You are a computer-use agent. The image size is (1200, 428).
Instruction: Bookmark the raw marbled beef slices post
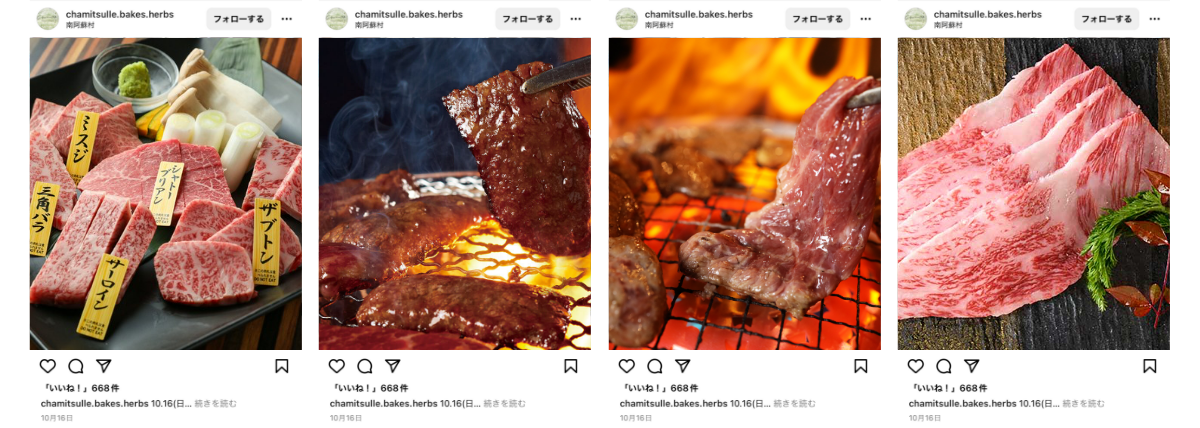[x=1150, y=366]
